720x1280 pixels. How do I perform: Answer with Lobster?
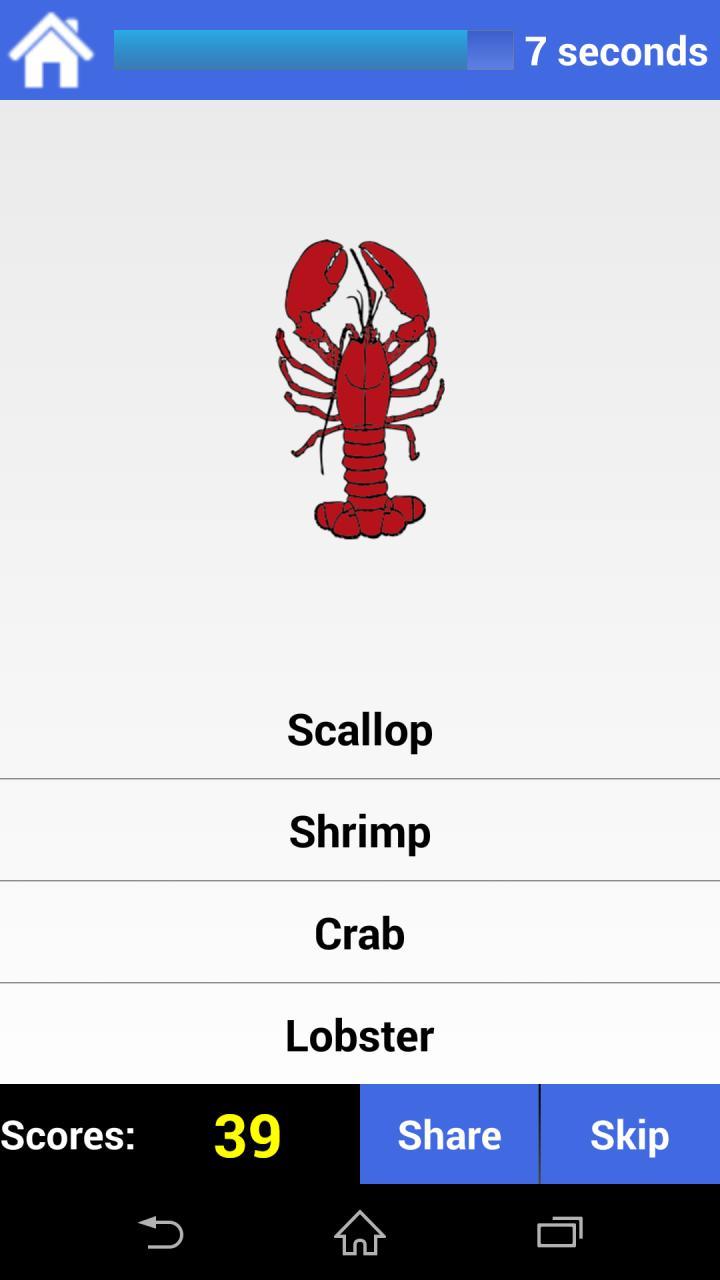click(x=360, y=1035)
